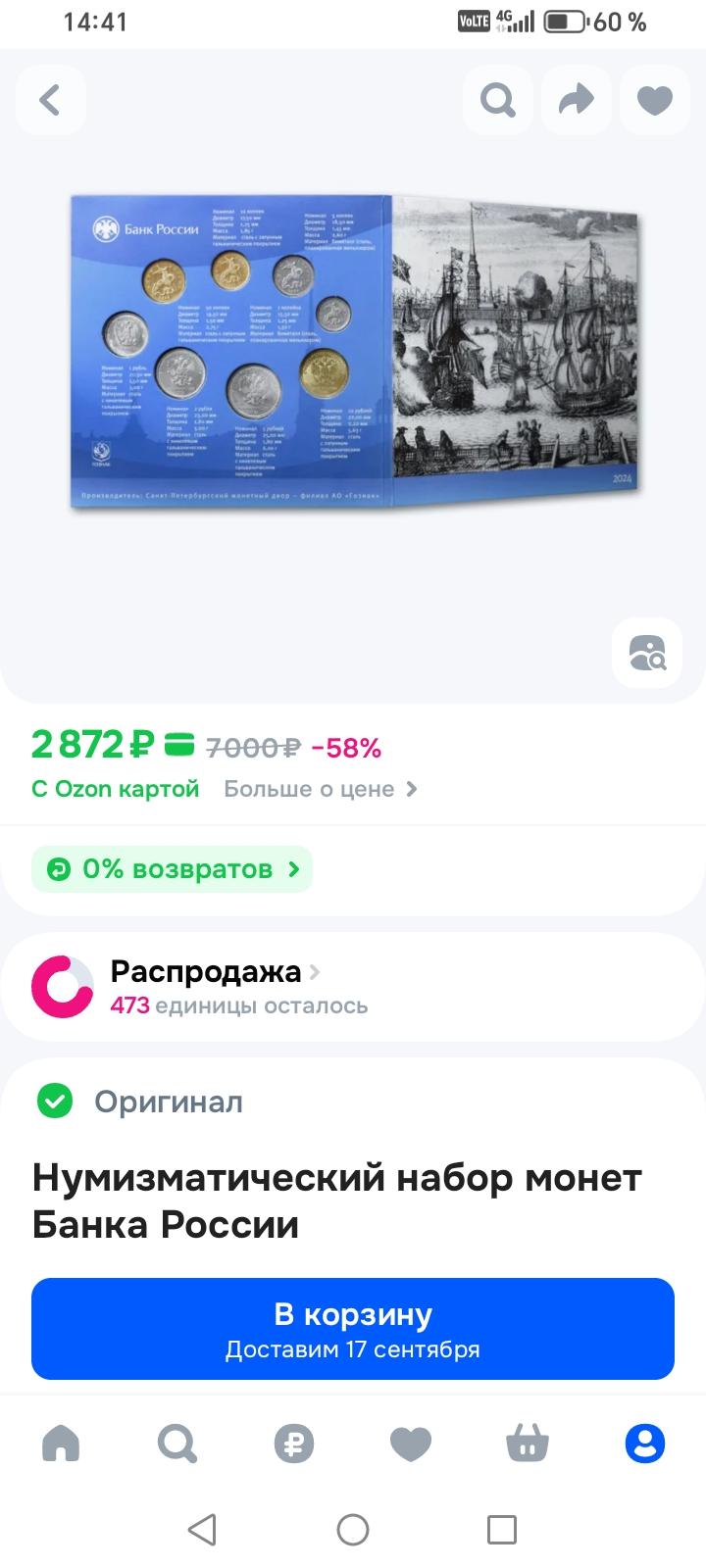The width and height of the screenshot is (706, 1568).
Task: Go back using the top-left arrow
Action: pyautogui.click(x=50, y=100)
